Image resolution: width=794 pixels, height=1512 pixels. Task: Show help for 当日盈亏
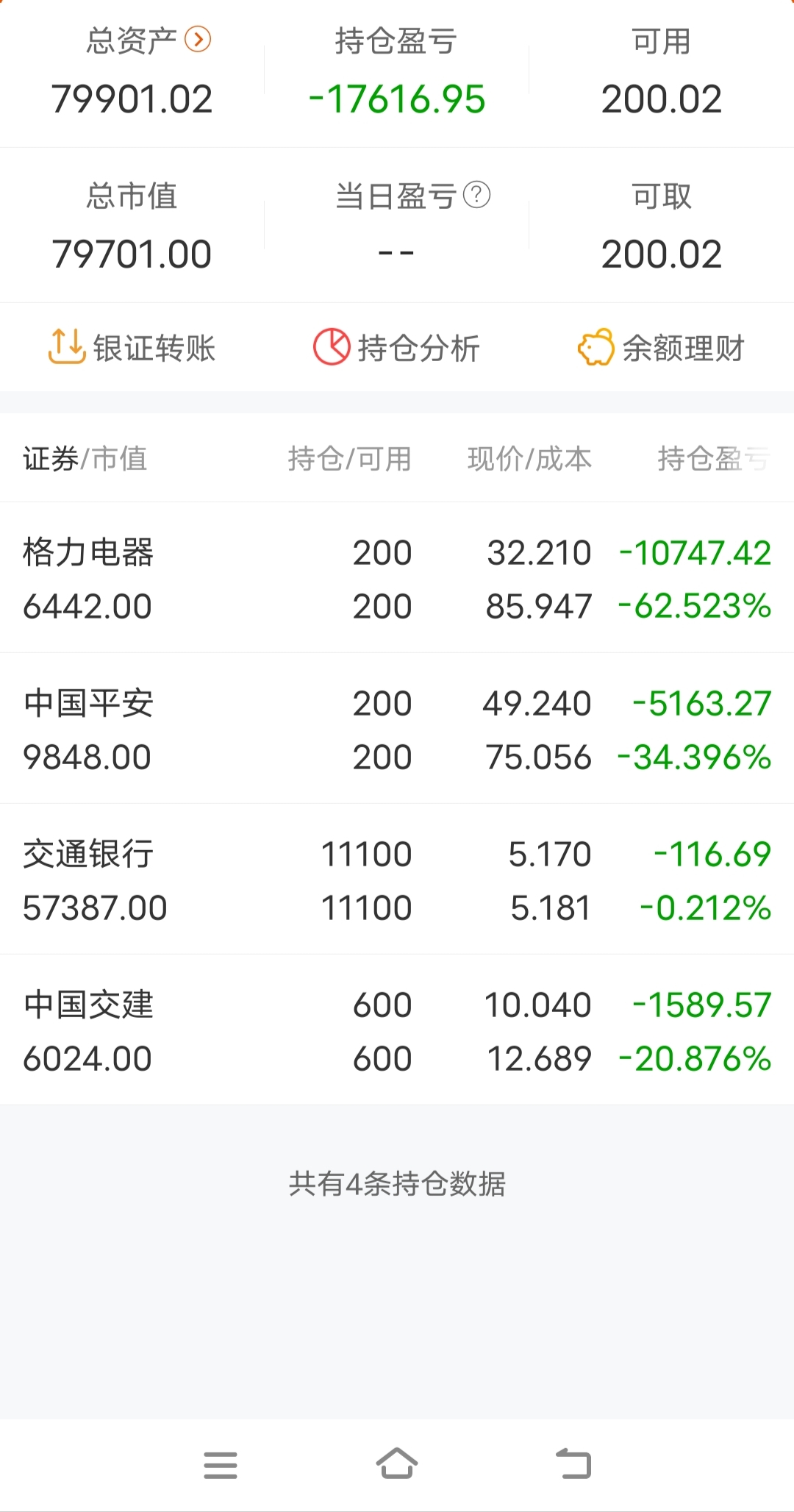click(x=477, y=195)
